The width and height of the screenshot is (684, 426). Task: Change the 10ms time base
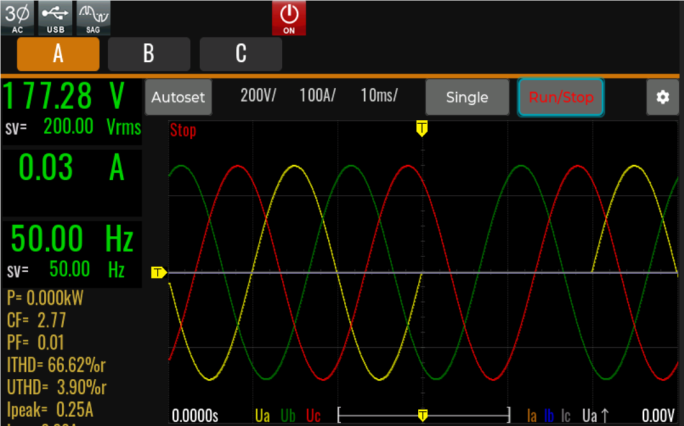point(379,96)
